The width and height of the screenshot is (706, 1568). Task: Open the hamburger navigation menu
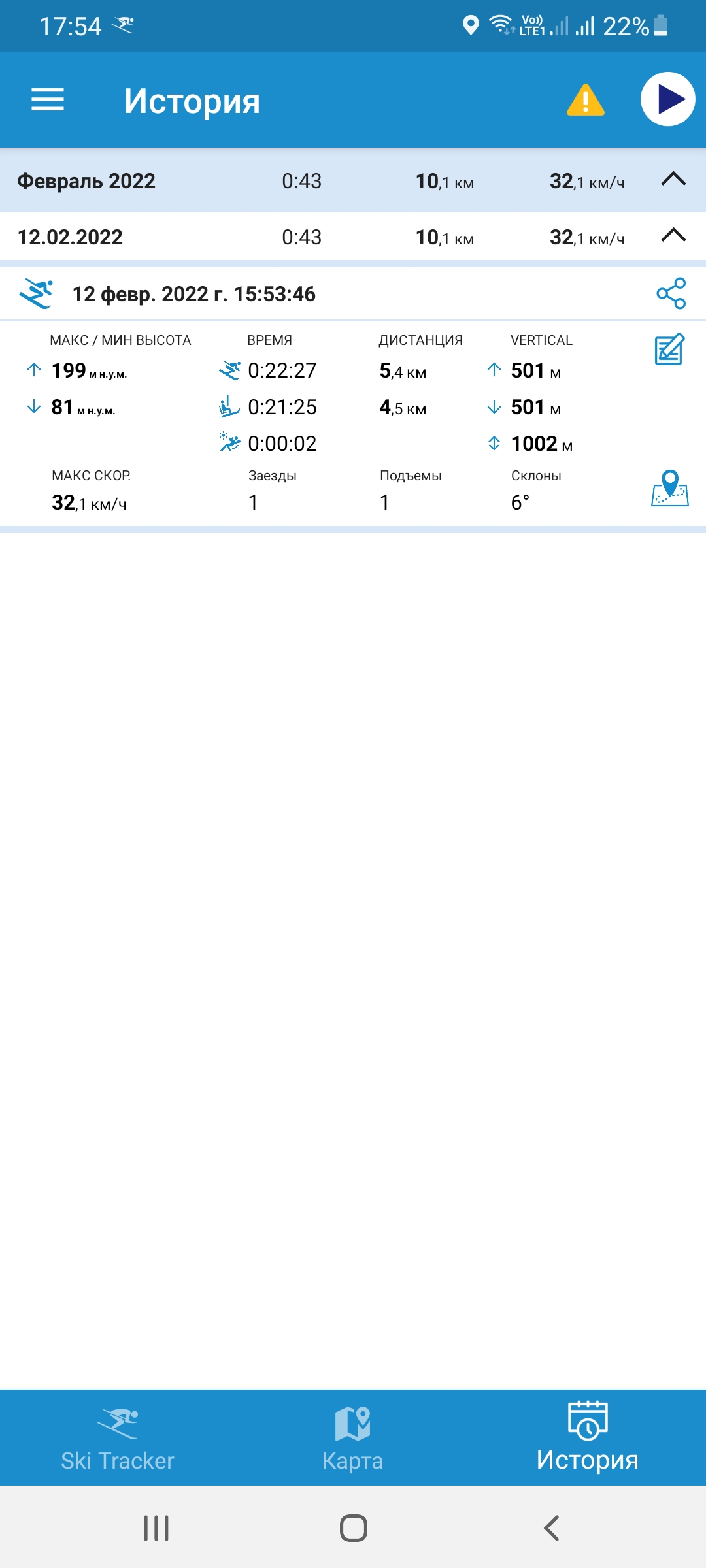48,100
